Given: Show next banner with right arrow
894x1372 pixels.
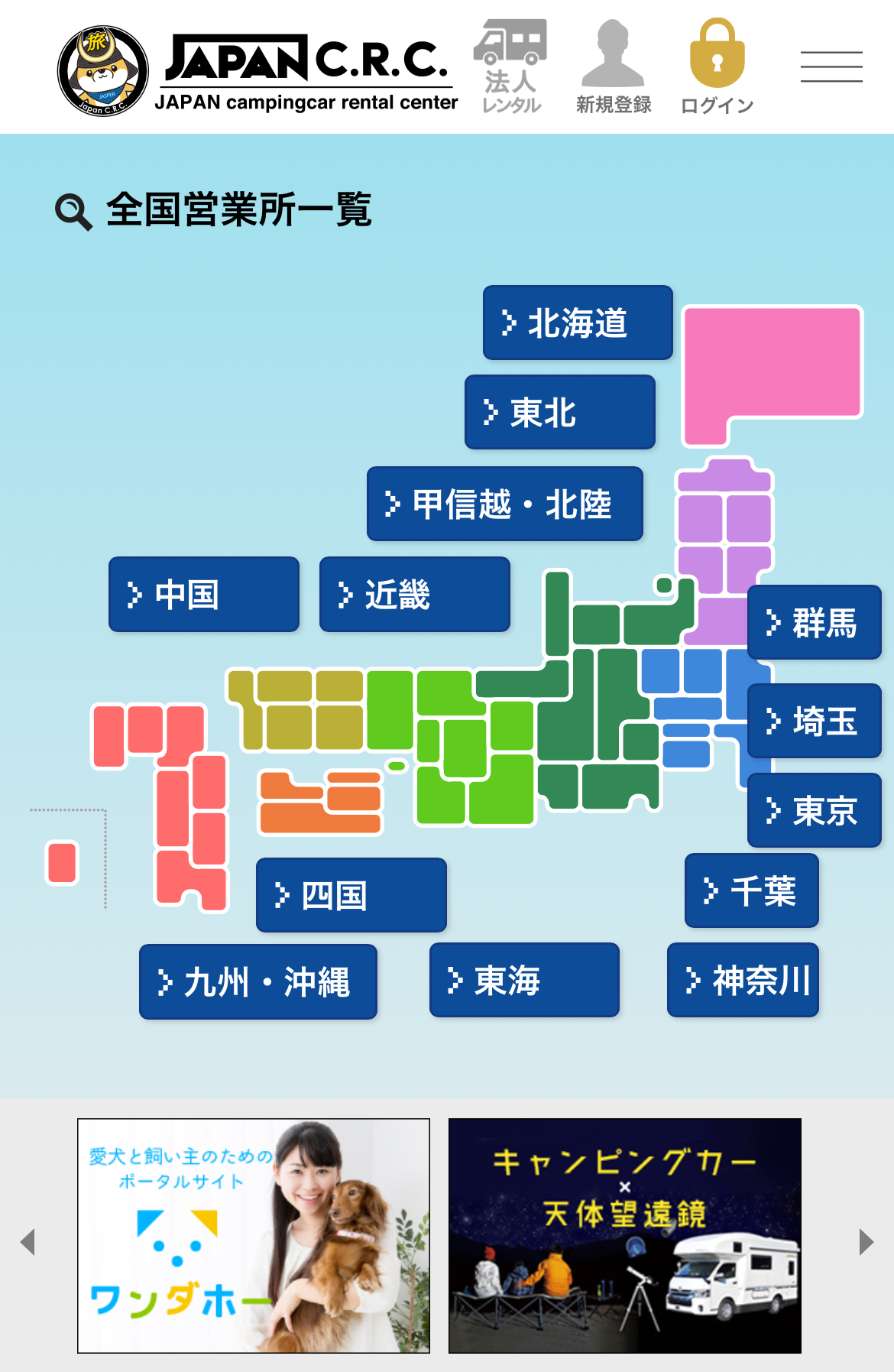Looking at the screenshot, I should (866, 1242).
